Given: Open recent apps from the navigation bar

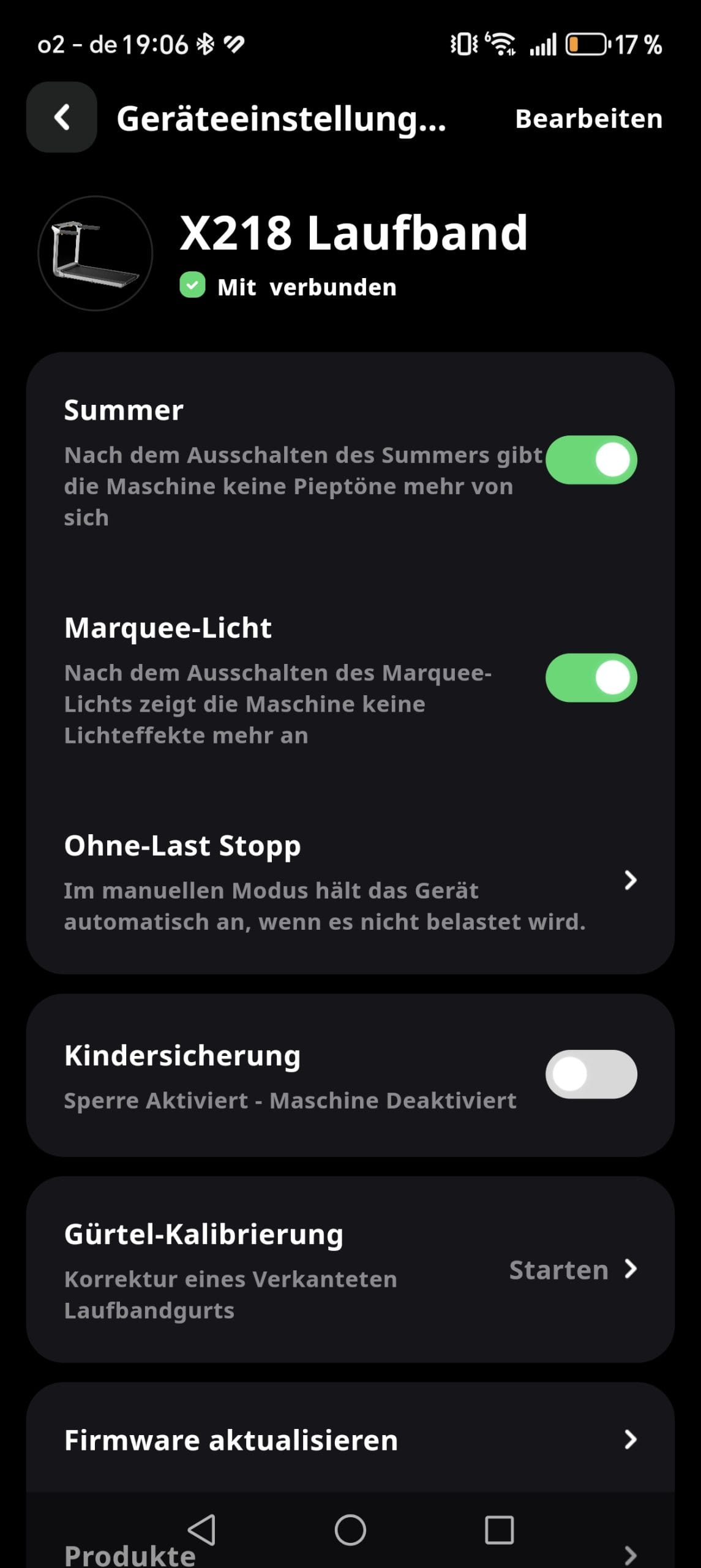Looking at the screenshot, I should pos(499,1529).
